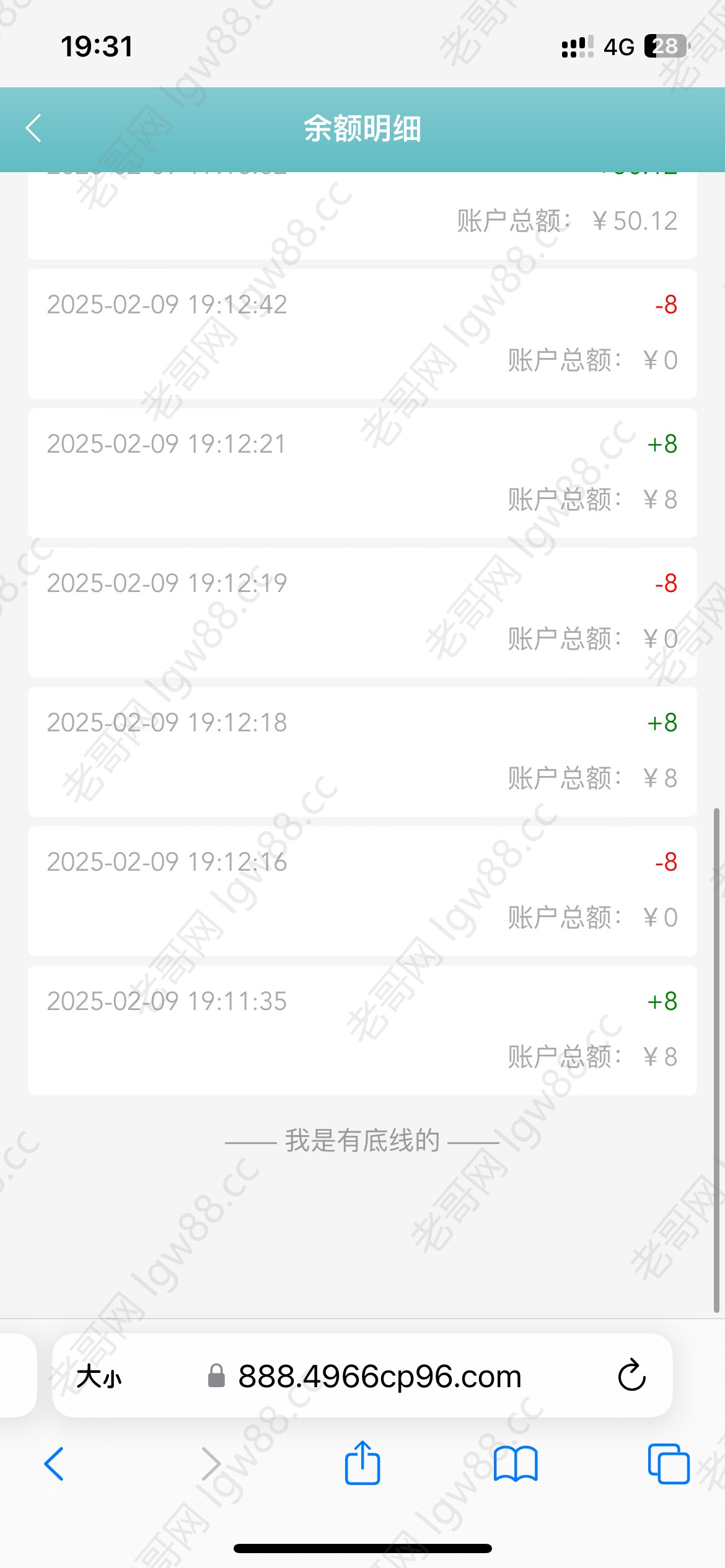The height and width of the screenshot is (1568, 725).
Task: Go back from the 余额明细 page
Action: pyautogui.click(x=34, y=128)
